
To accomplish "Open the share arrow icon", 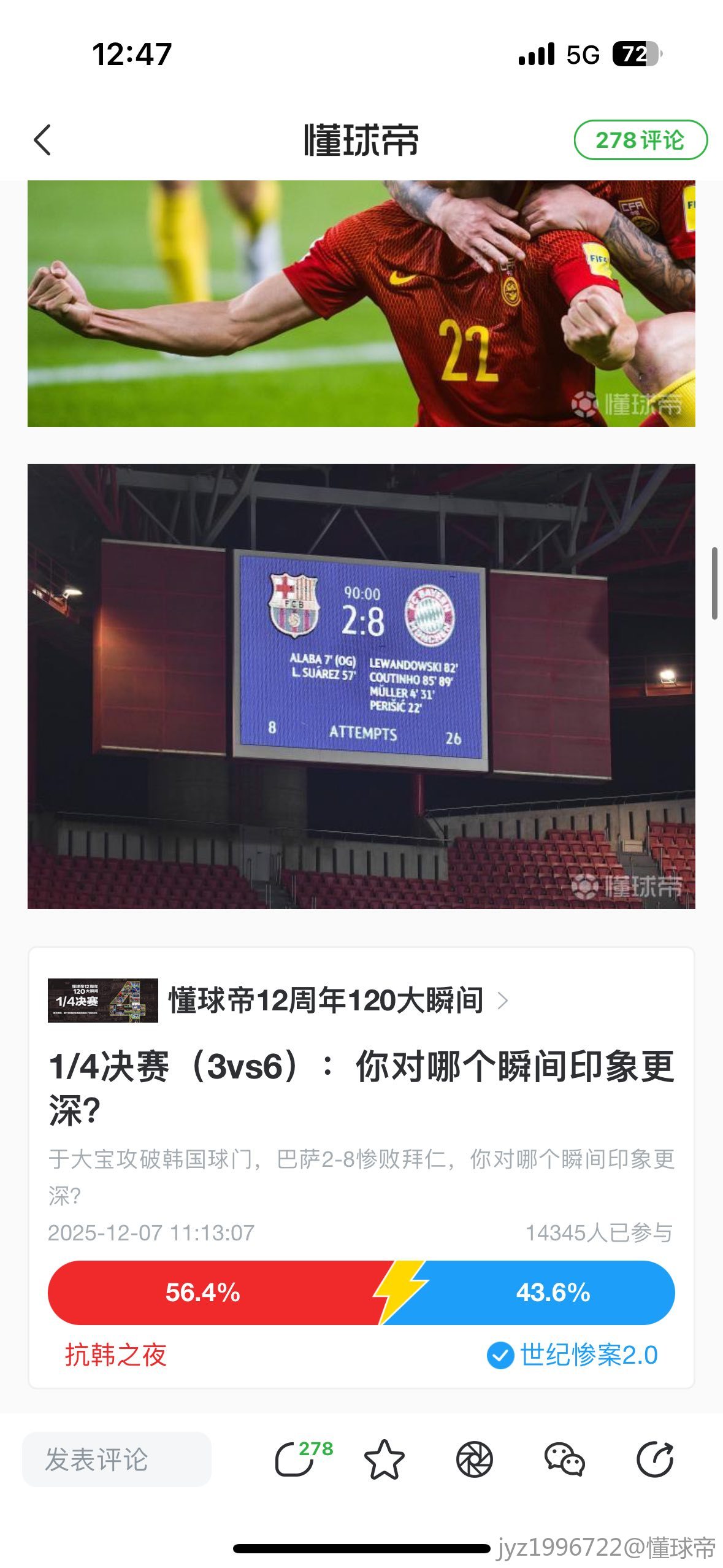I will (x=654, y=1459).
